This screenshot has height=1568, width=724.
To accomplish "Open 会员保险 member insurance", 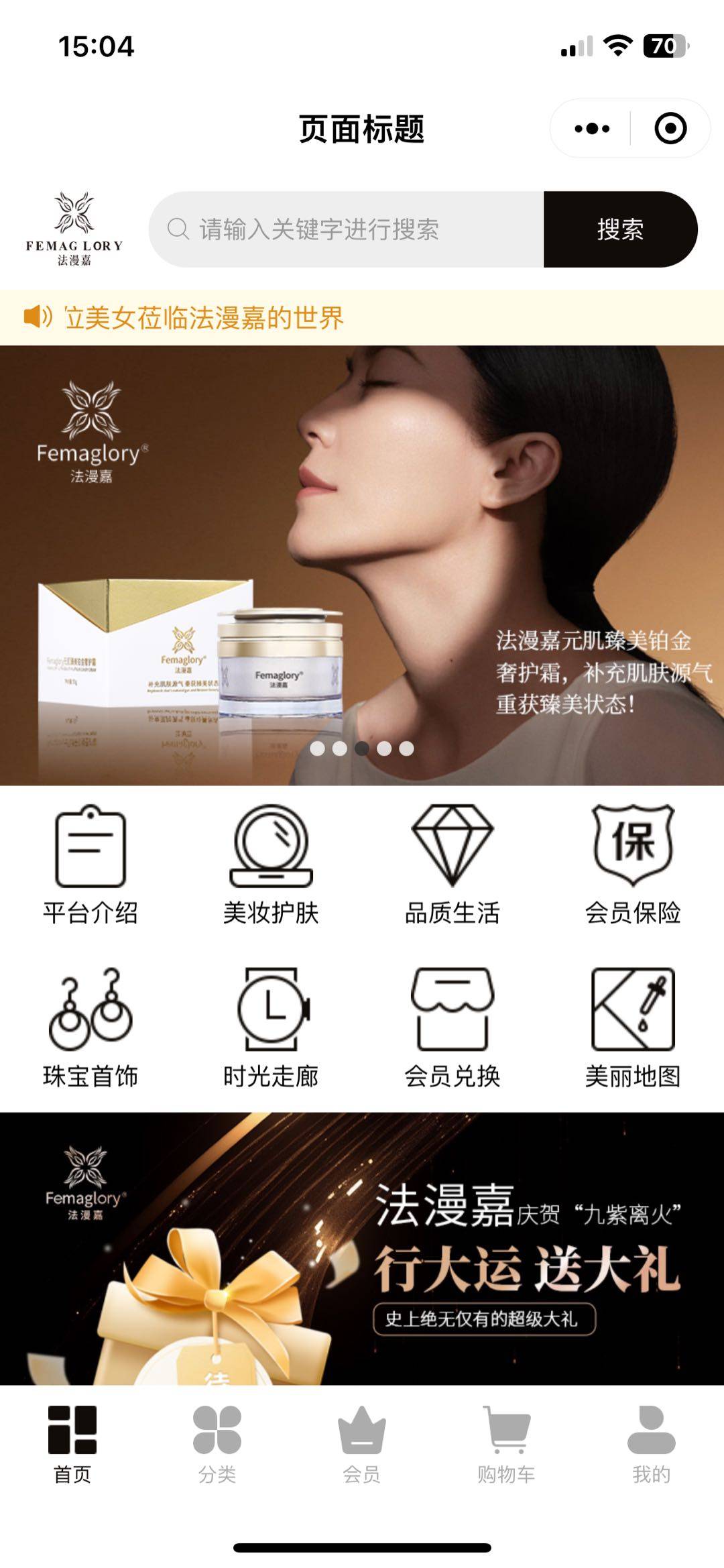I will tap(632, 864).
